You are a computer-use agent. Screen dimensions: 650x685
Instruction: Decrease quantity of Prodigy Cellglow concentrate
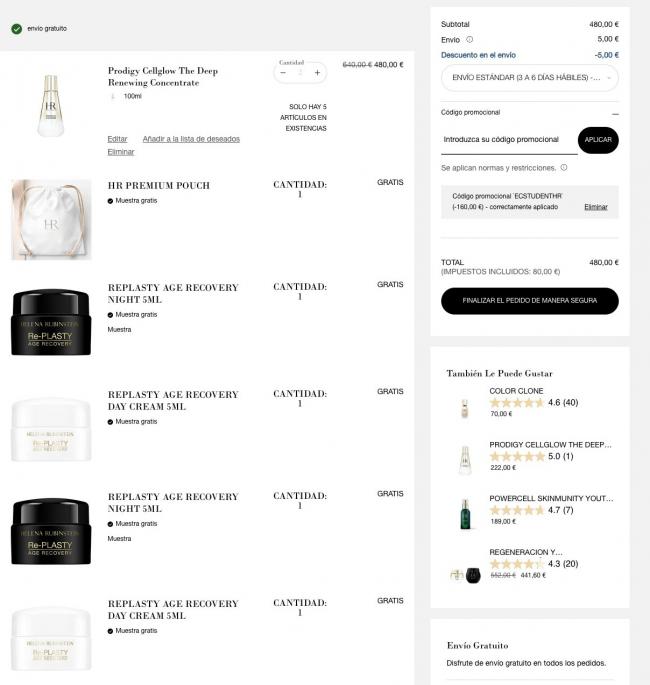click(283, 73)
